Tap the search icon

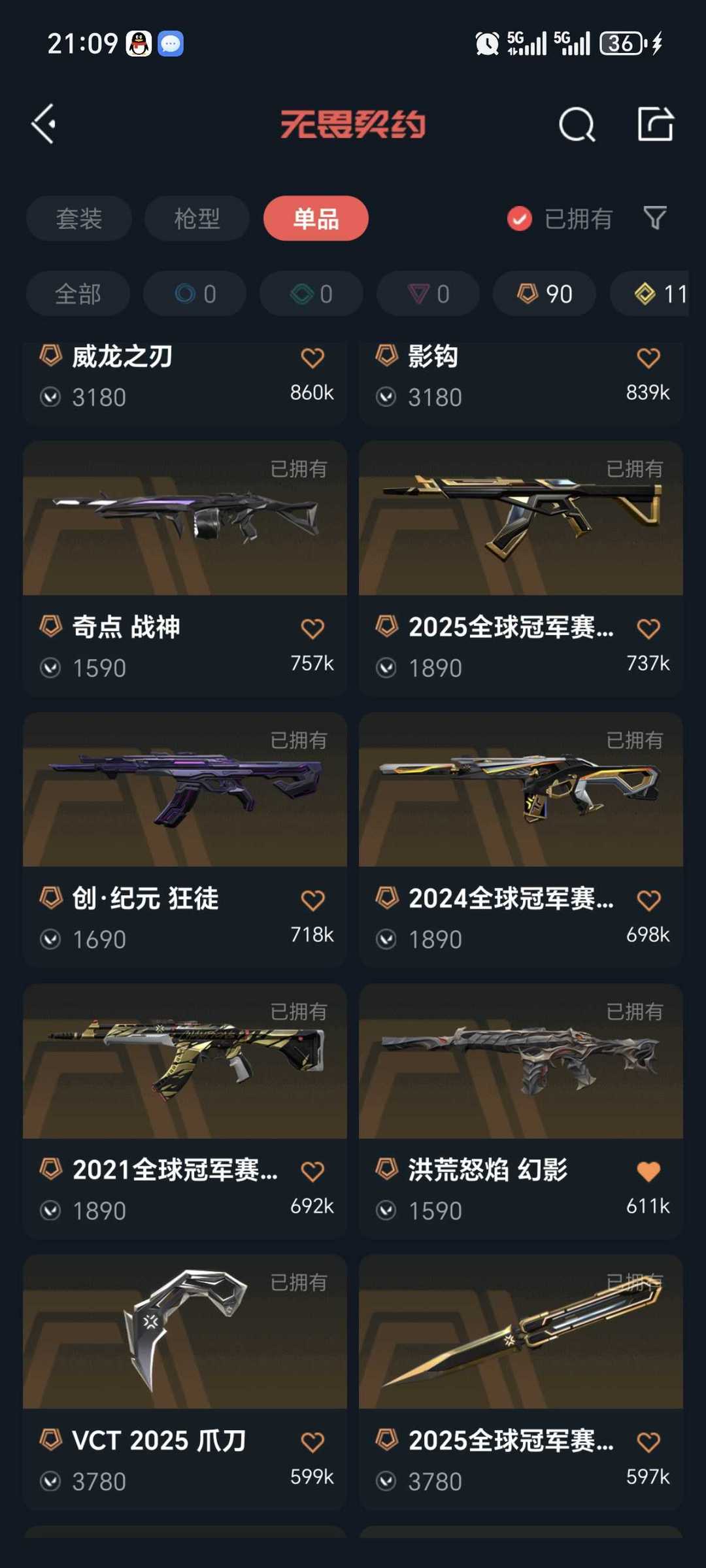coord(576,124)
